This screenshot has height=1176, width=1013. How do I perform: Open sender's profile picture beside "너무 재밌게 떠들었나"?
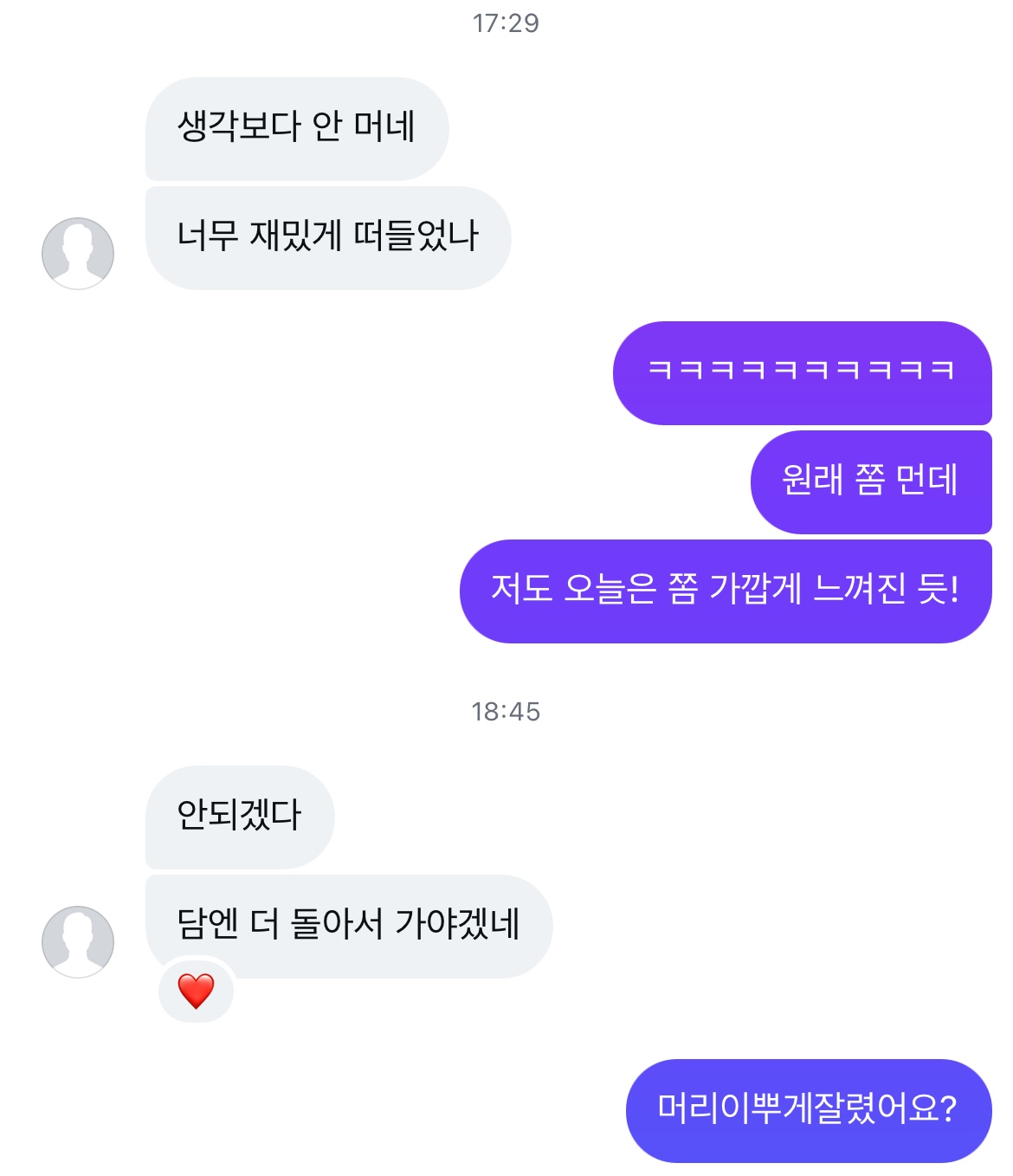(78, 253)
